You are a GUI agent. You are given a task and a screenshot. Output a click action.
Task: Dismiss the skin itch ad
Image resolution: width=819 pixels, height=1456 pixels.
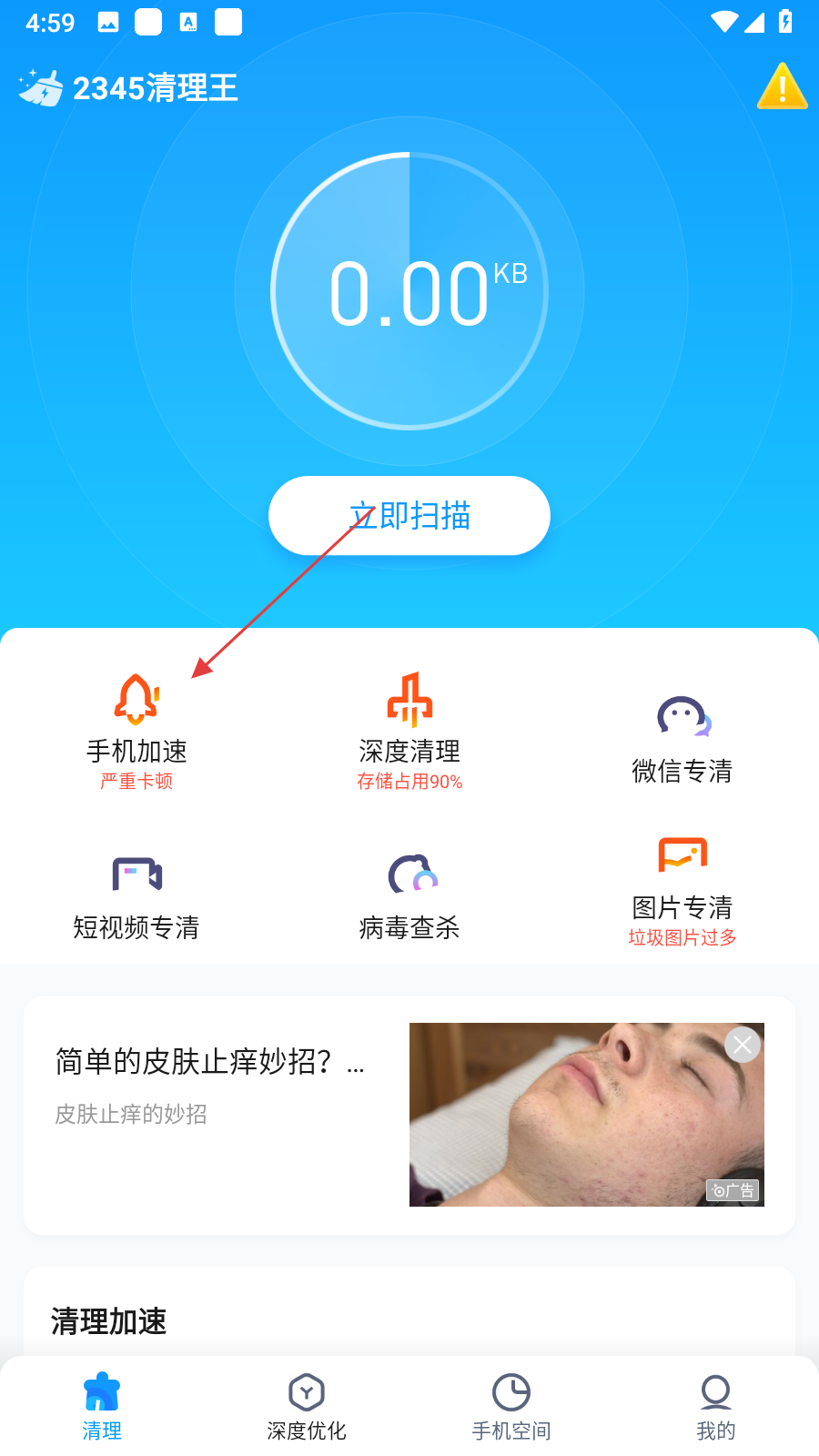[x=743, y=1045]
